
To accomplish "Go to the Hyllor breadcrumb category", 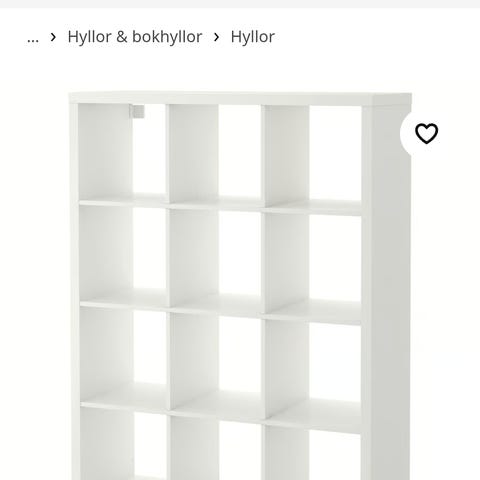I will [x=253, y=37].
